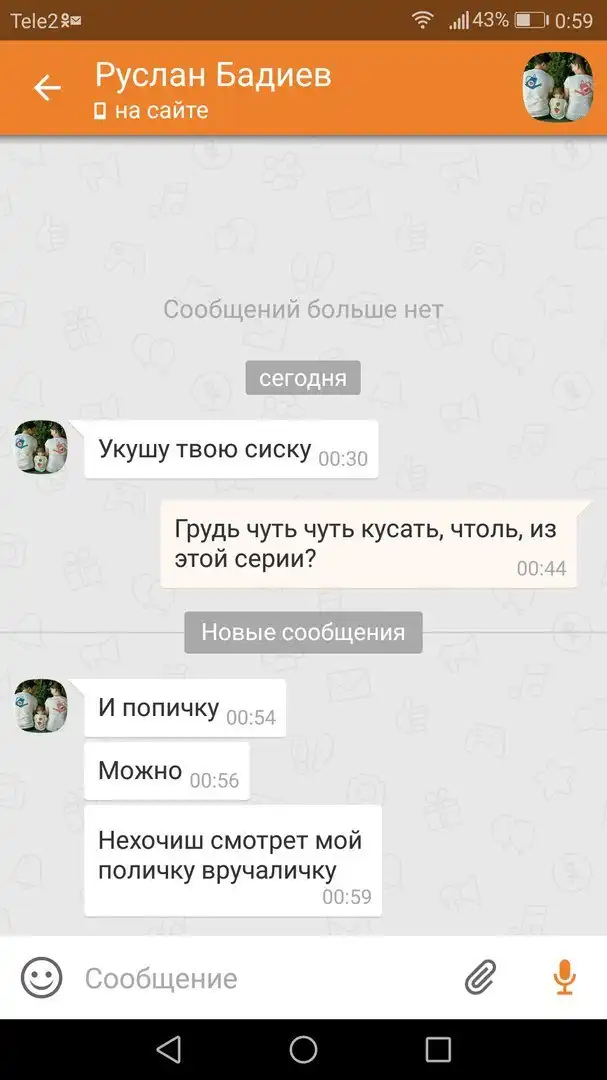The image size is (607, 1080).
Task: Tap the Сообщение text field
Action: 260,978
